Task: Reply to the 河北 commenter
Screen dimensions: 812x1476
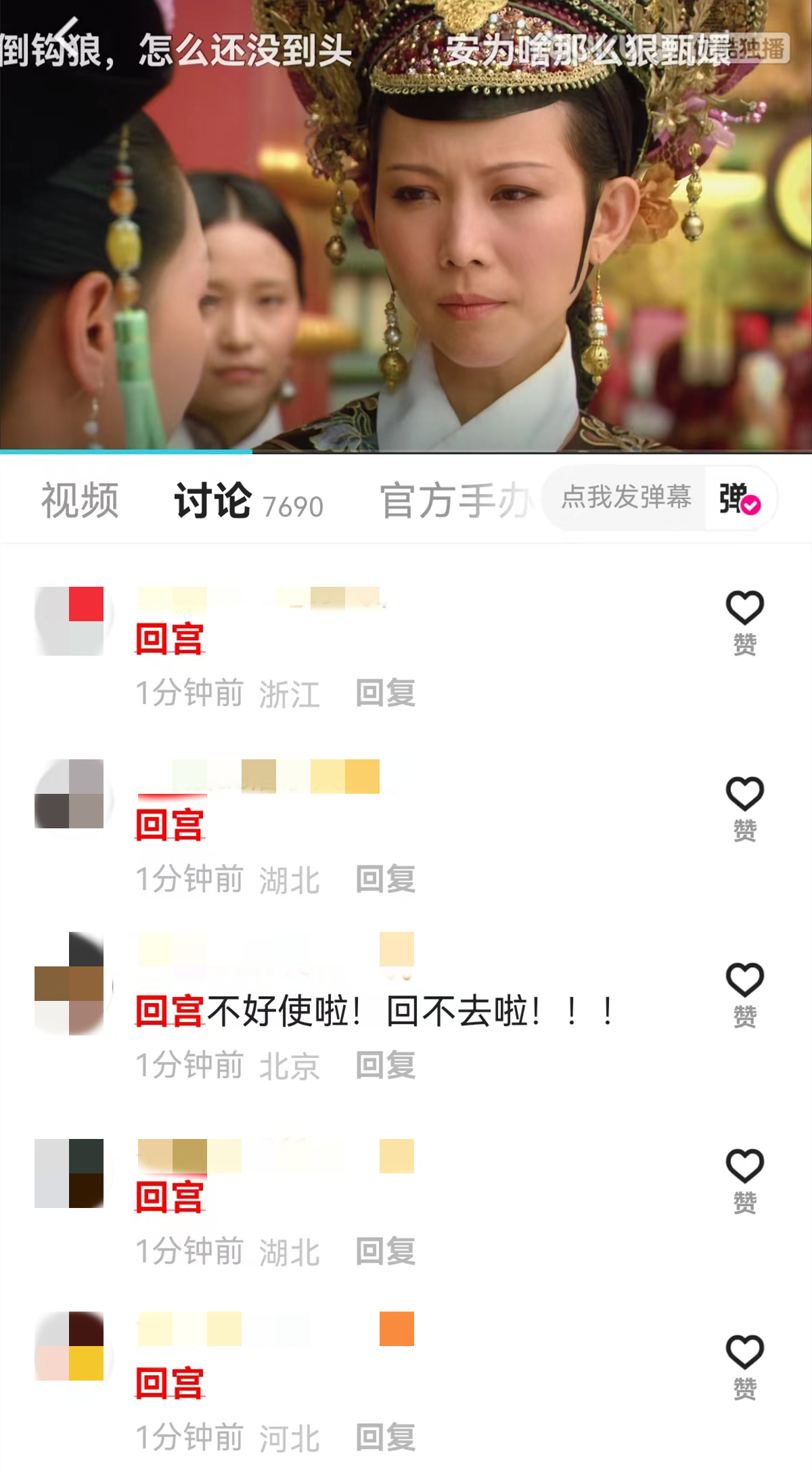Action: [385, 1437]
